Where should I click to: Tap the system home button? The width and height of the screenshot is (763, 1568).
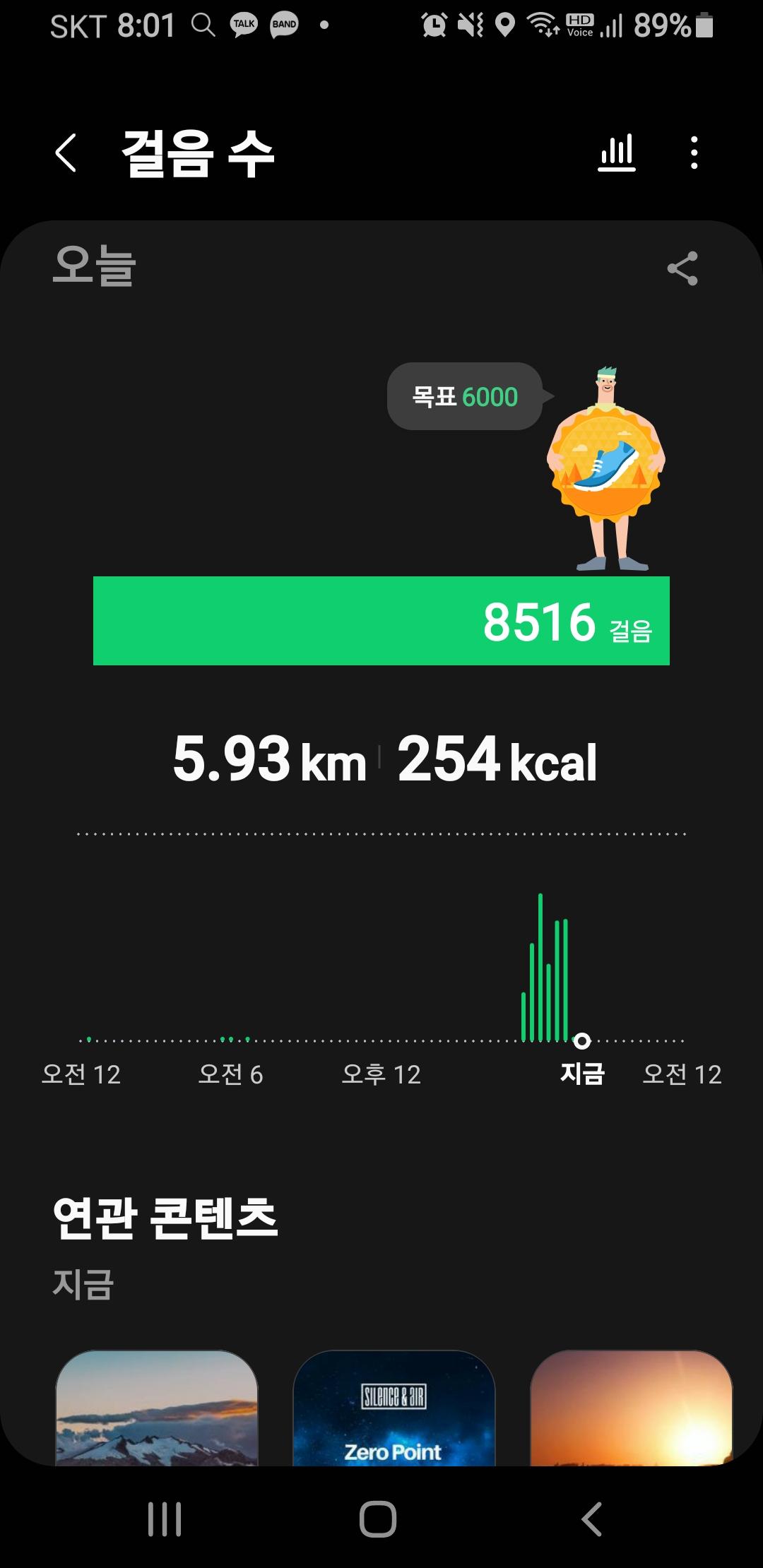(378, 1519)
